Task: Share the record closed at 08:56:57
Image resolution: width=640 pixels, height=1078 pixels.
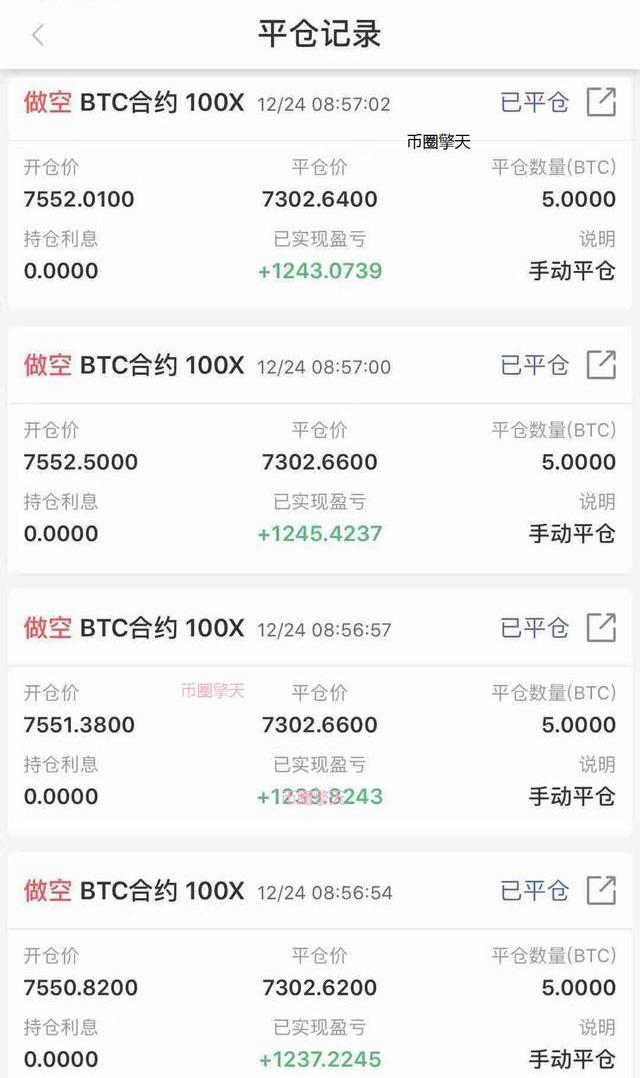Action: click(600, 628)
